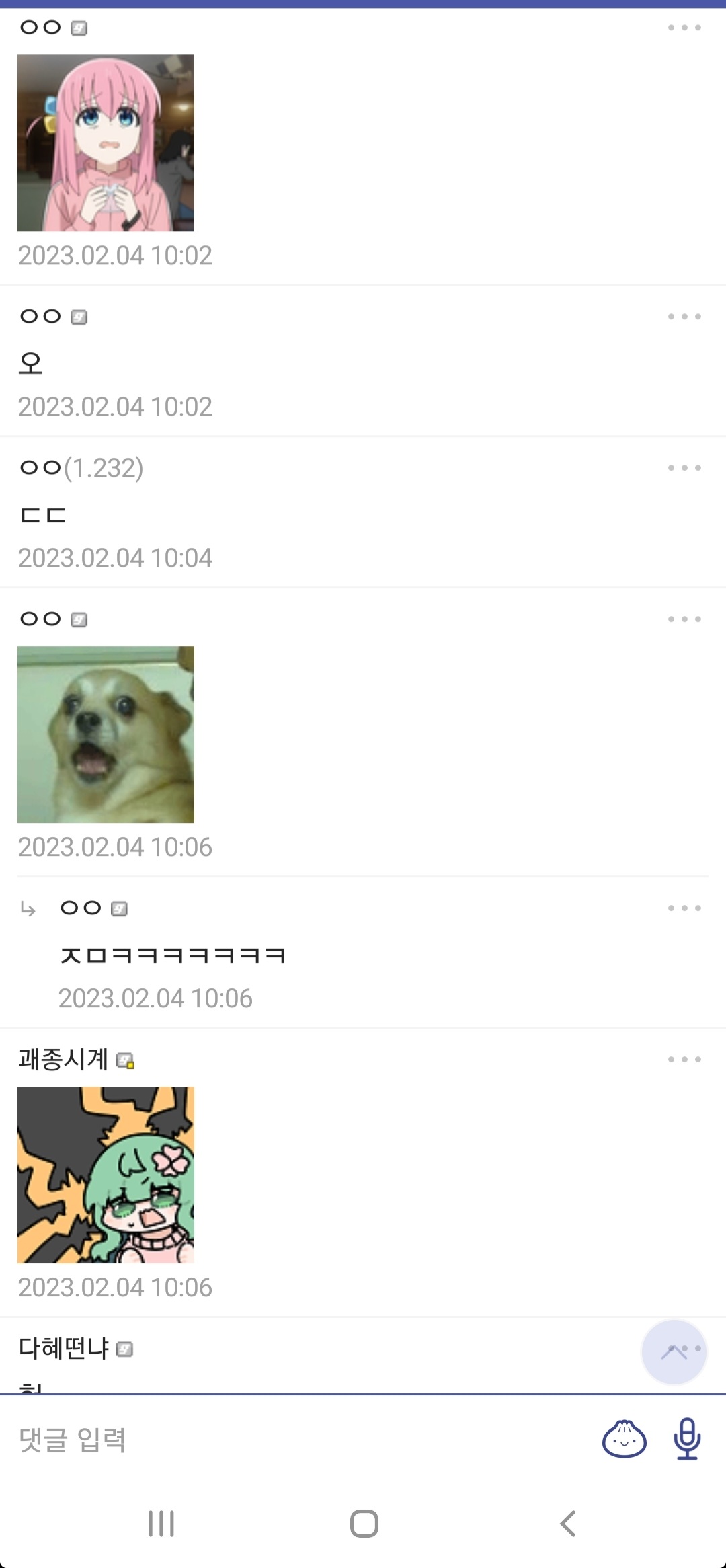View the pink-haired anime girl sticker
This screenshot has width=726, height=1568.
106,143
